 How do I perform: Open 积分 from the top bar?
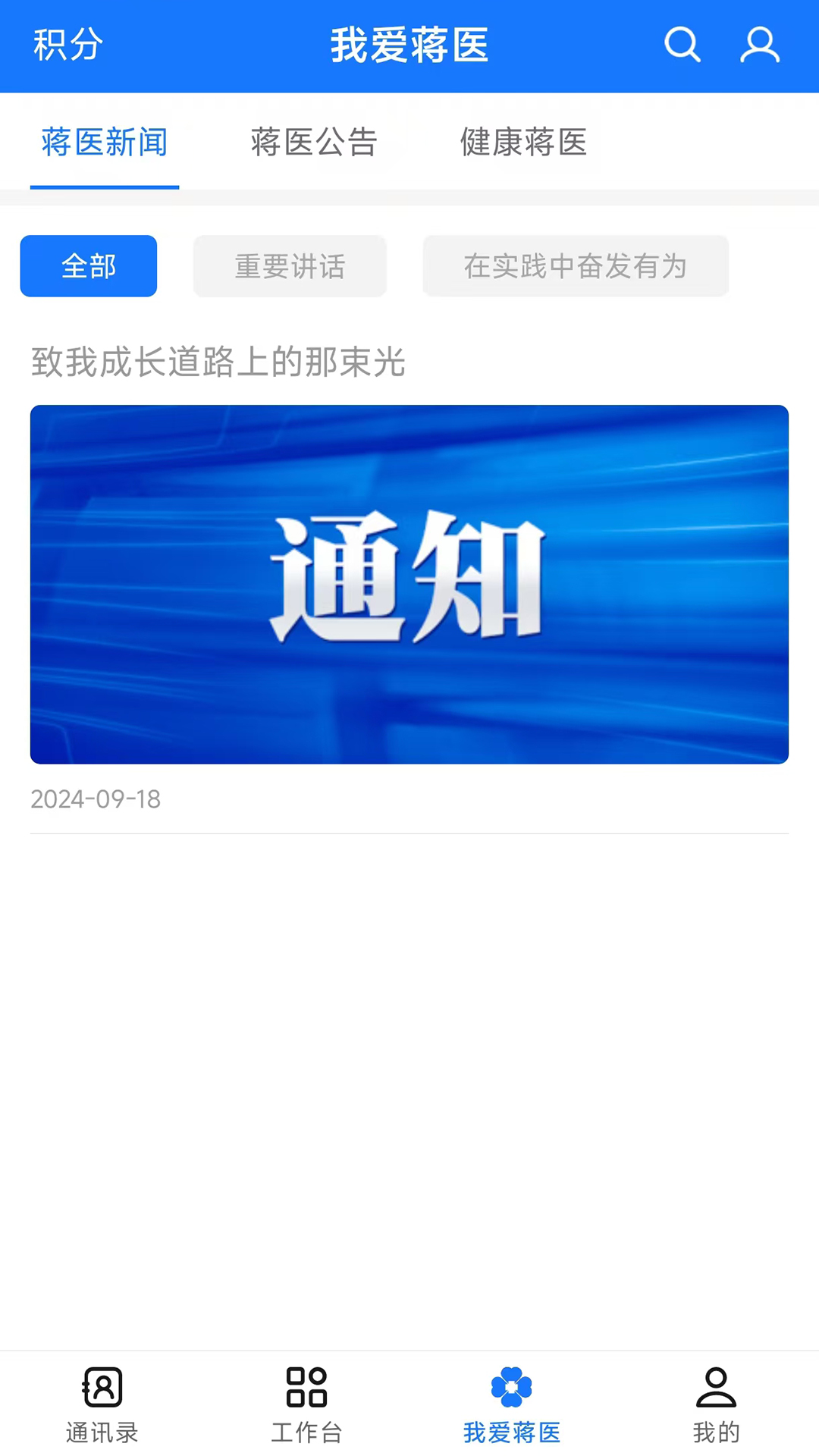point(67,45)
